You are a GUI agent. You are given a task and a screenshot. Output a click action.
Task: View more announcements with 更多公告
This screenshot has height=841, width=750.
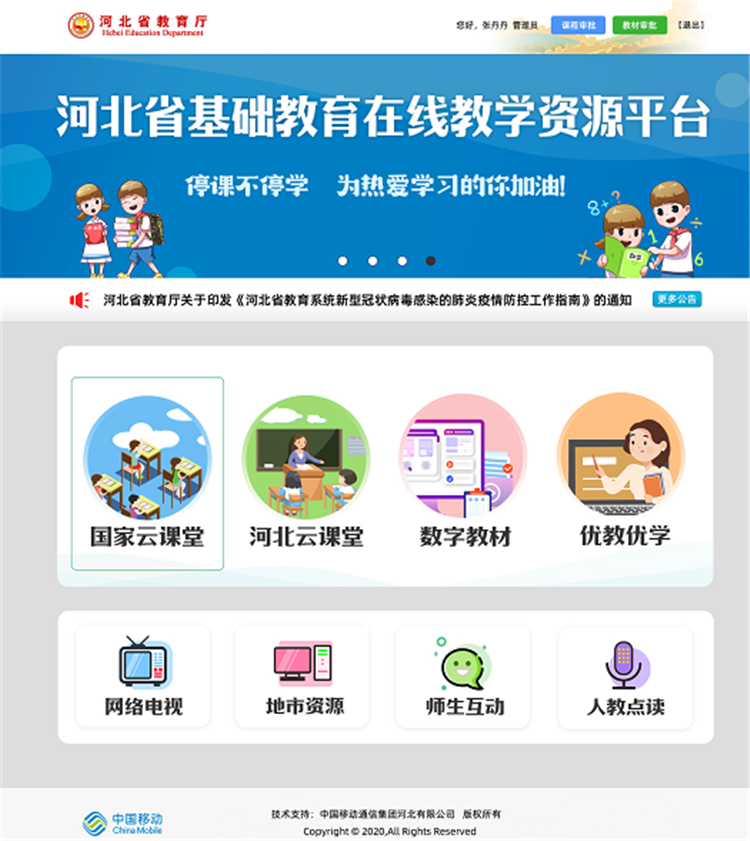[677, 299]
